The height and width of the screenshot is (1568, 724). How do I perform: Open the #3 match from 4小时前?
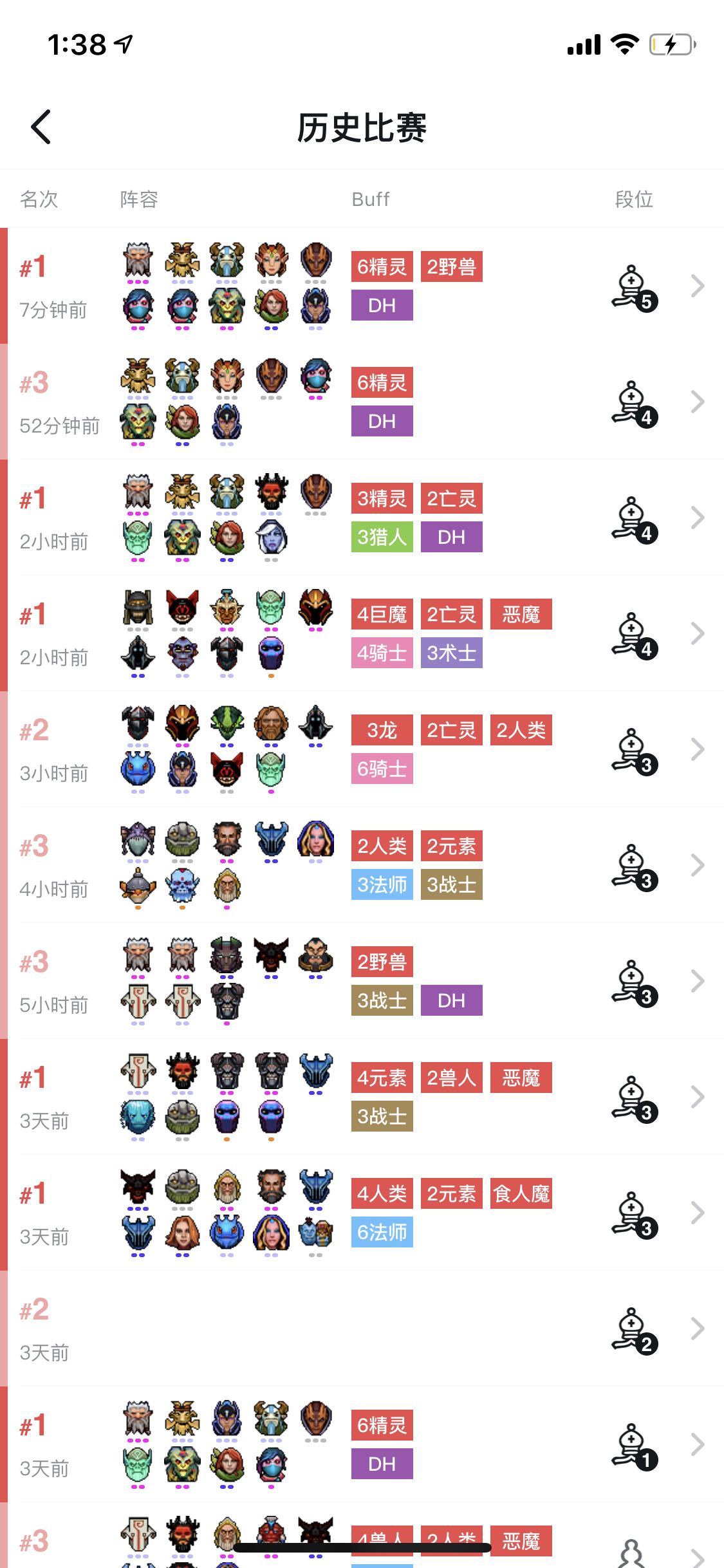[x=362, y=865]
